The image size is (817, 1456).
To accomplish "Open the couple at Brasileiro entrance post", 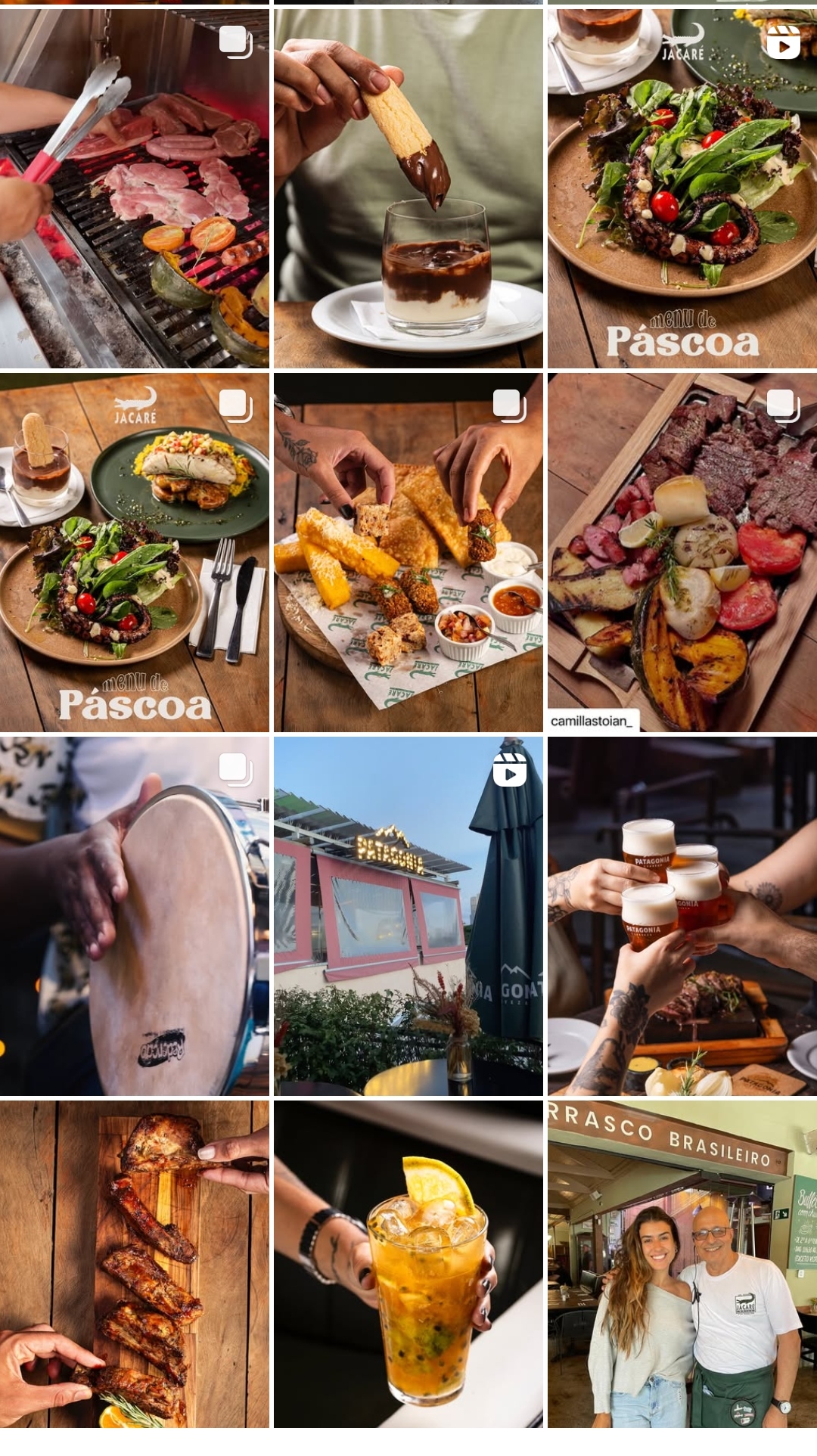I will (x=682, y=1264).
